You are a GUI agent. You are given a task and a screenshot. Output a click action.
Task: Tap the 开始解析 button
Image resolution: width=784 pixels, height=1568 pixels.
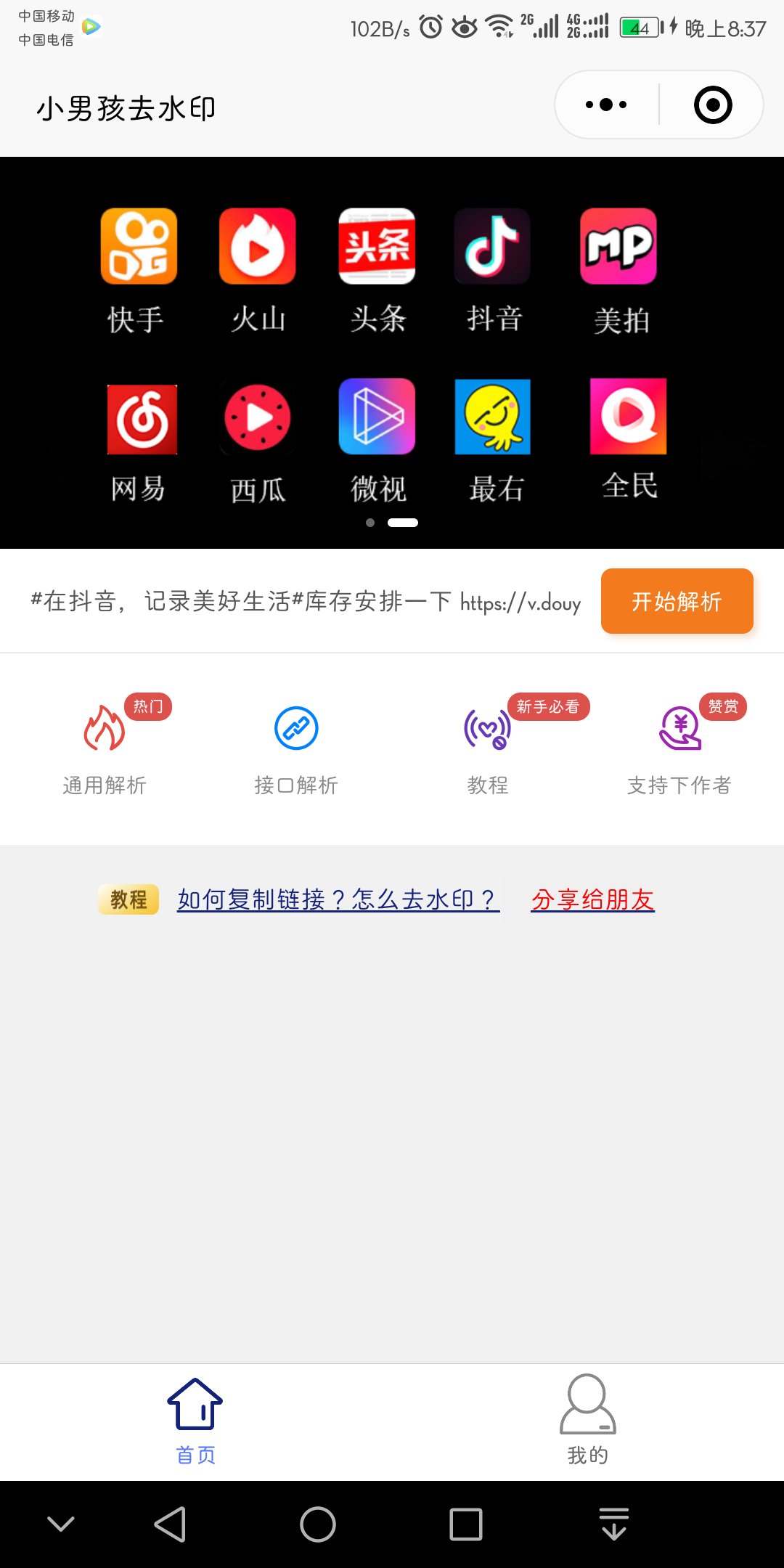click(677, 601)
